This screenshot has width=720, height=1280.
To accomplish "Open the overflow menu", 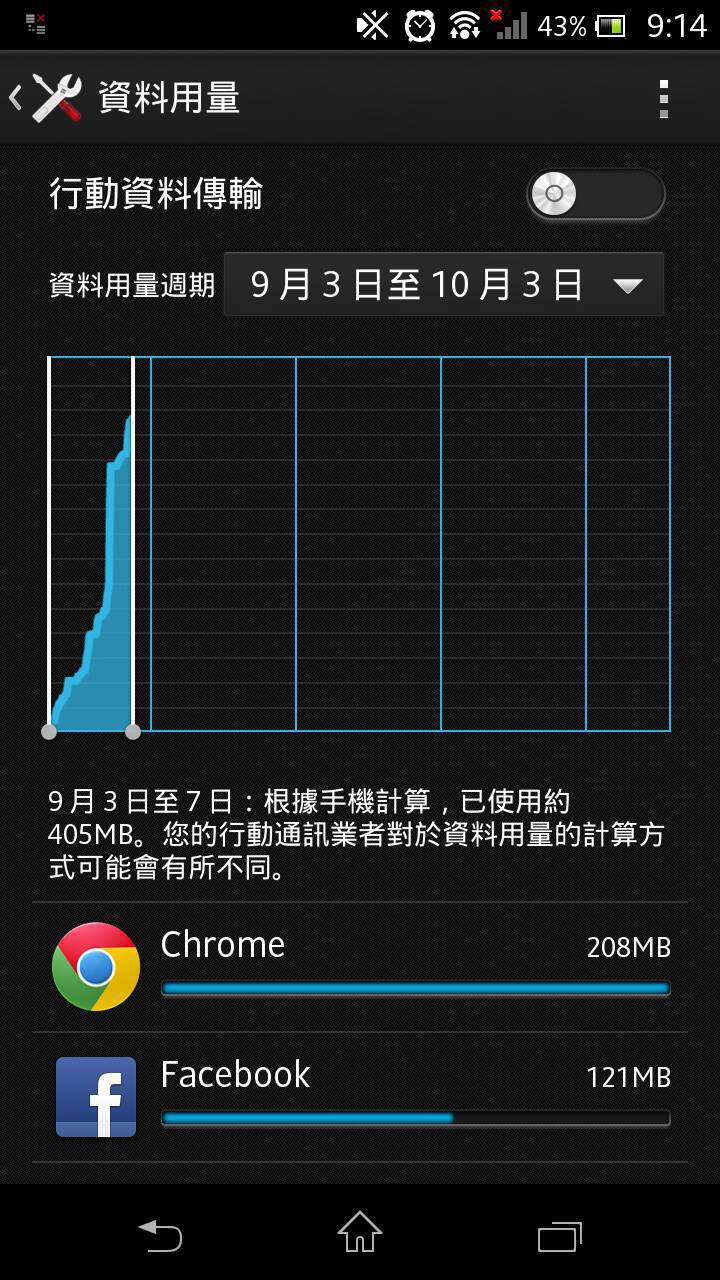I will (x=663, y=99).
